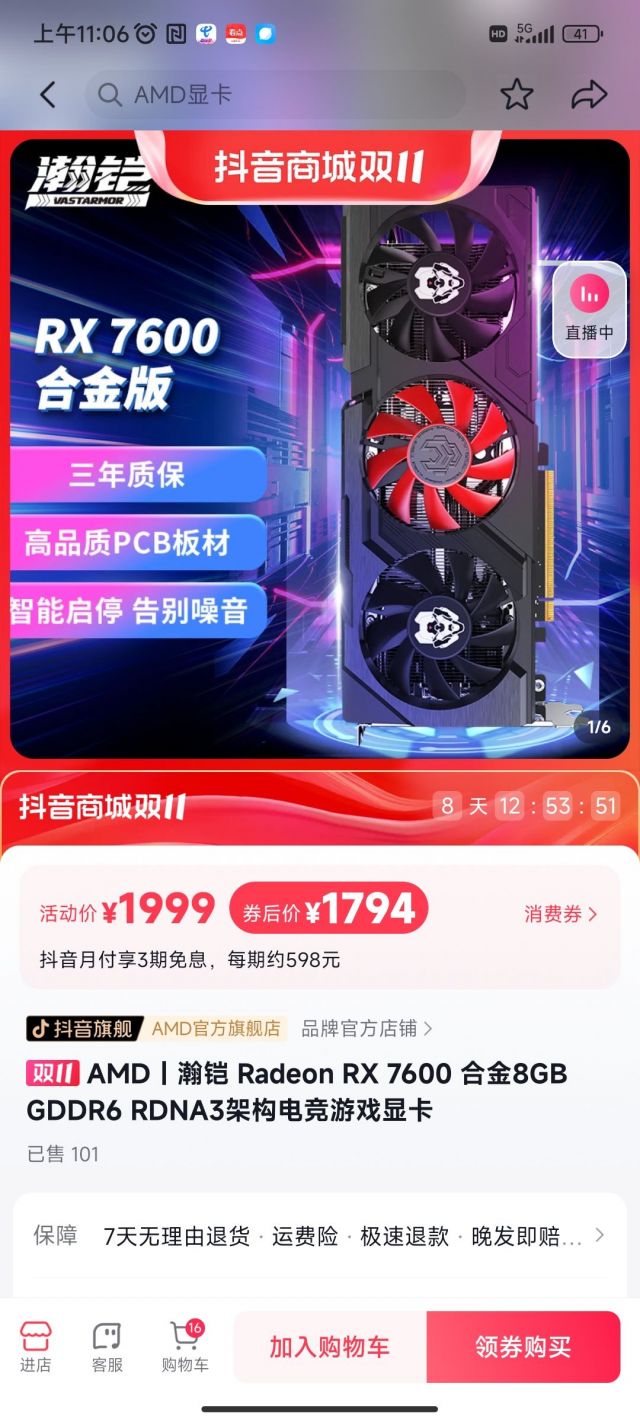Add item with 加入购物车 button

[330, 1347]
